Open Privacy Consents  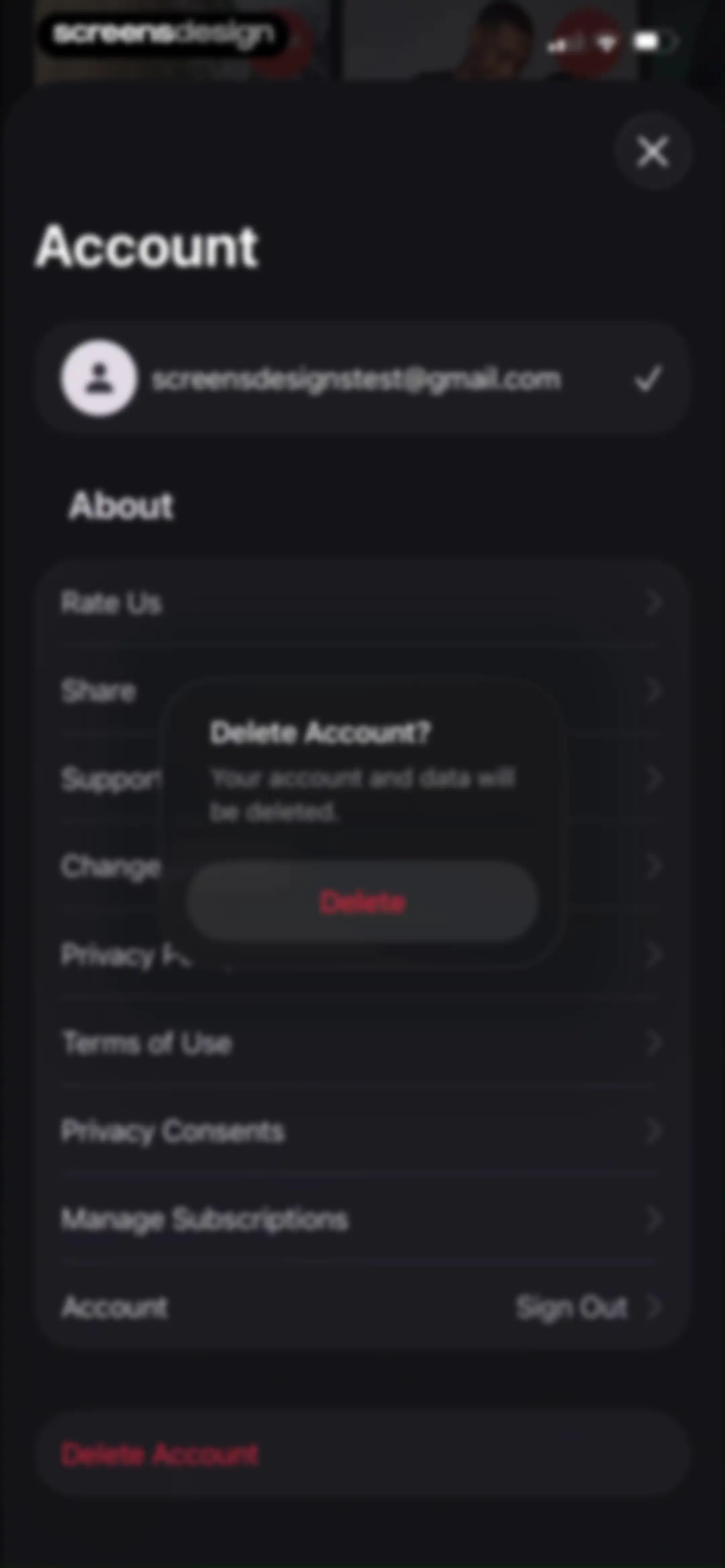362,1131
